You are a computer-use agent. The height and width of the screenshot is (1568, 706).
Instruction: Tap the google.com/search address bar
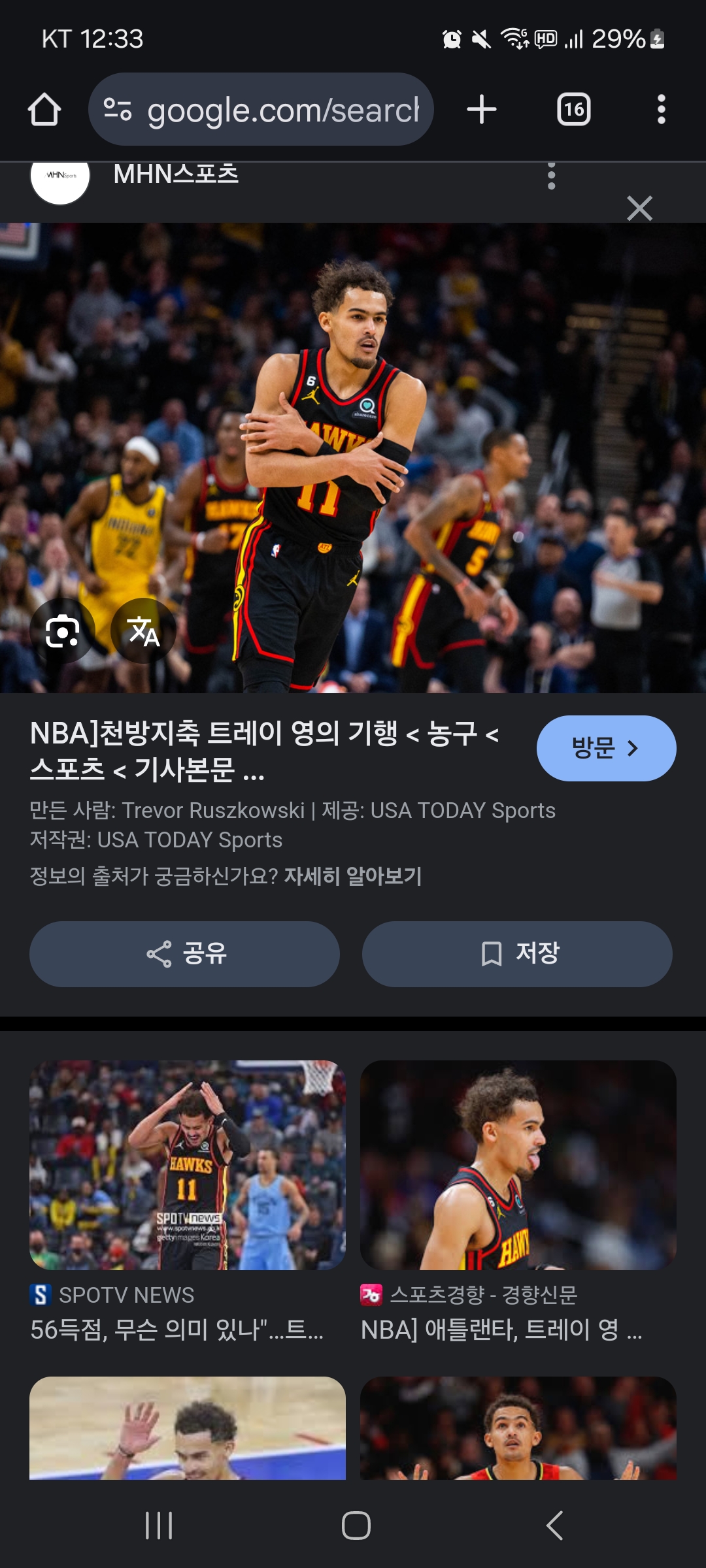(x=261, y=110)
